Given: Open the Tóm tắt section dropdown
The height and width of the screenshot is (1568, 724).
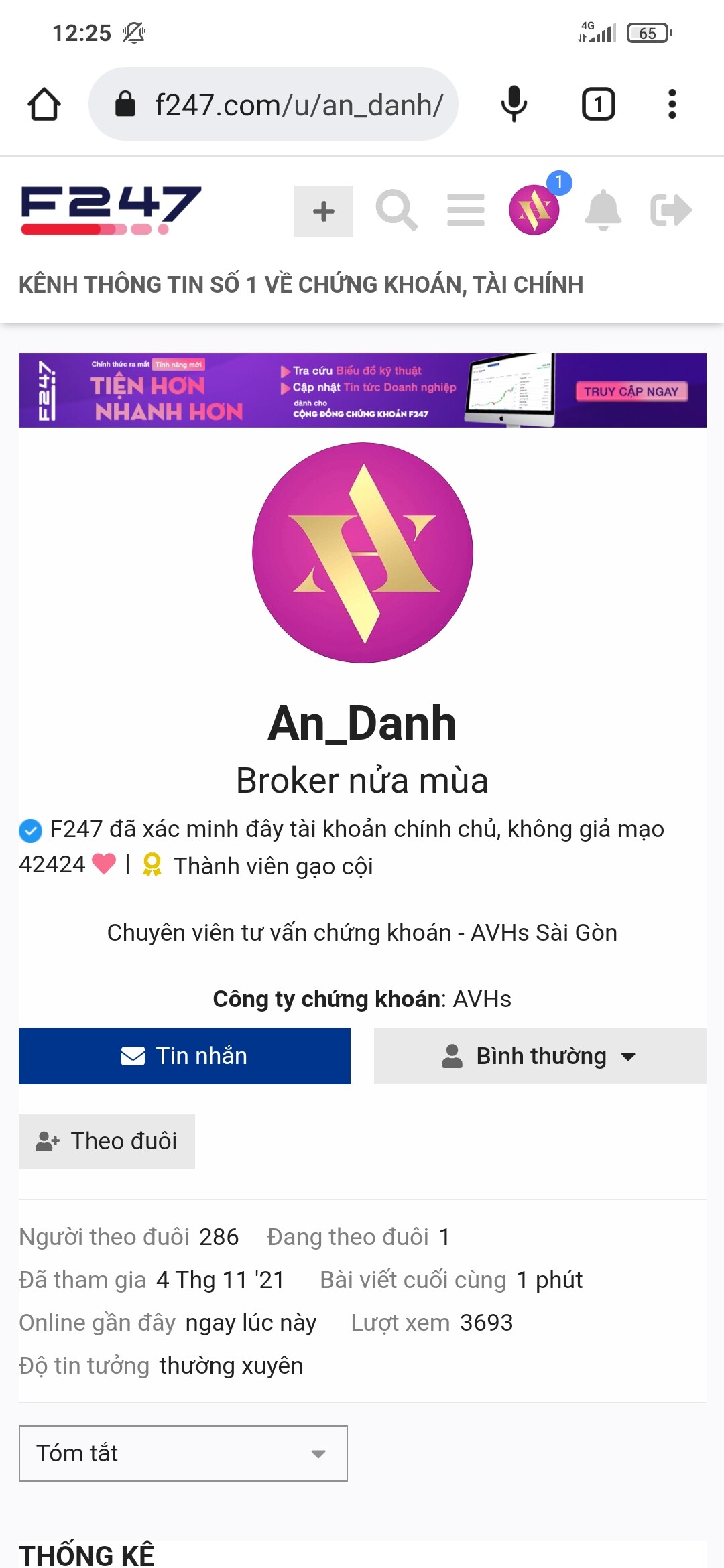Looking at the screenshot, I should point(183,1453).
